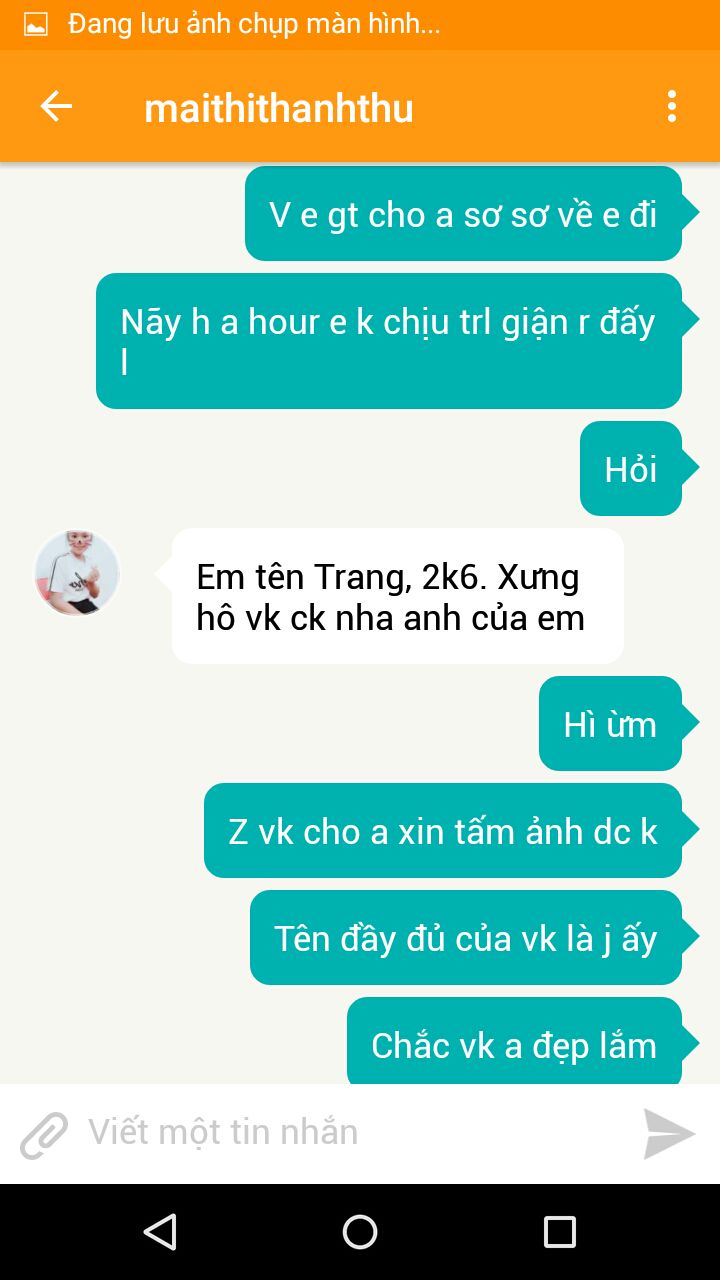The image size is (720, 1280).
Task: Tap the system home button
Action: (360, 1231)
